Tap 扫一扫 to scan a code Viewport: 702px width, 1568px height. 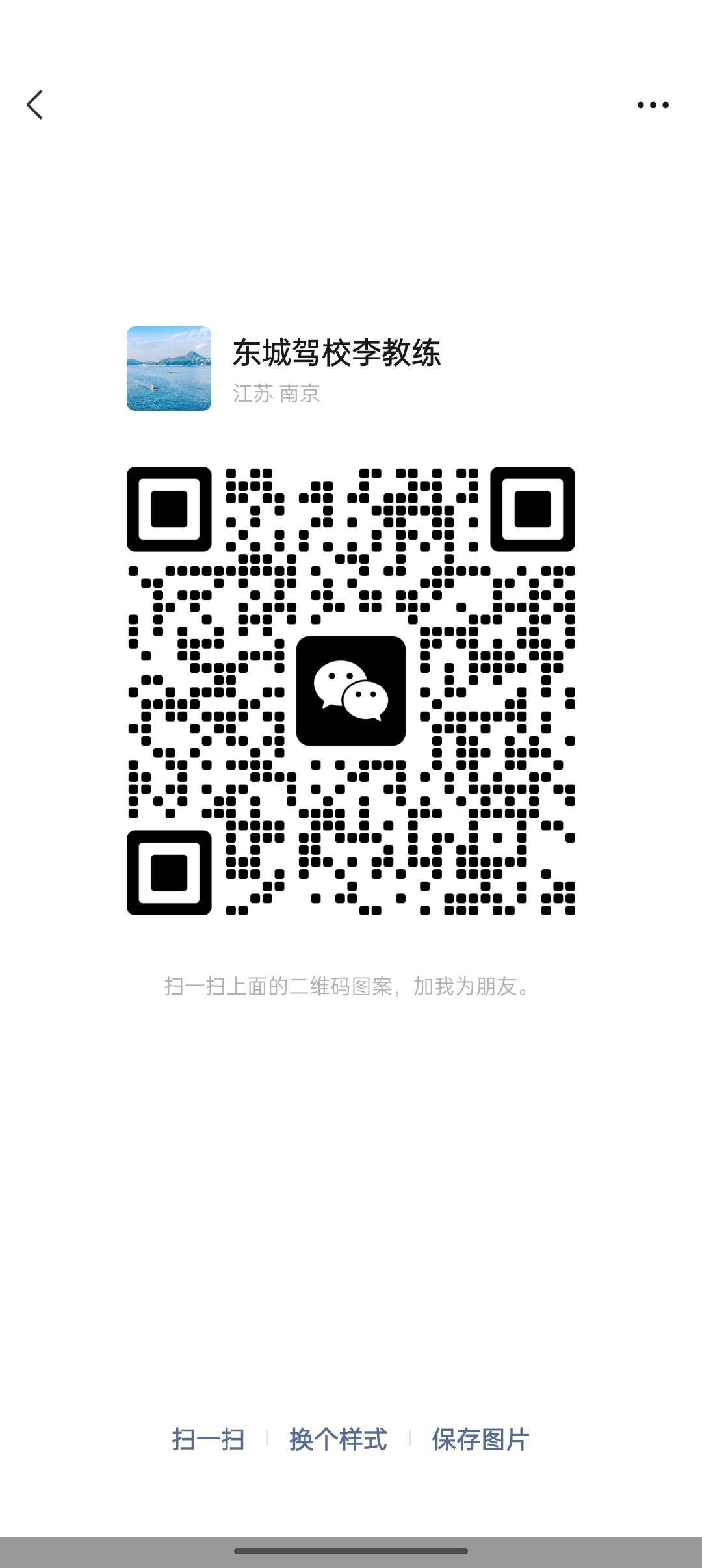(208, 1439)
